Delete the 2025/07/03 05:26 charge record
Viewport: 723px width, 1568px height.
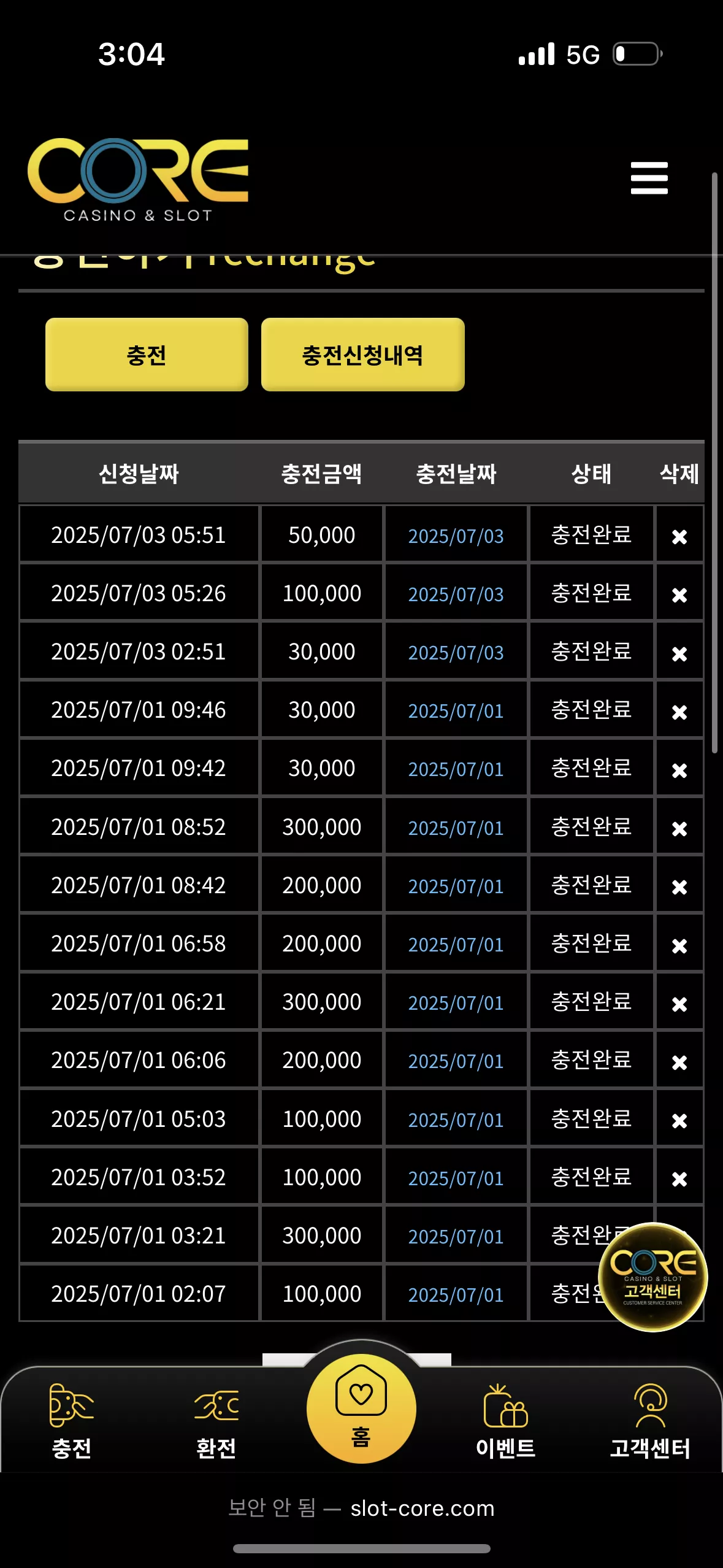[679, 594]
